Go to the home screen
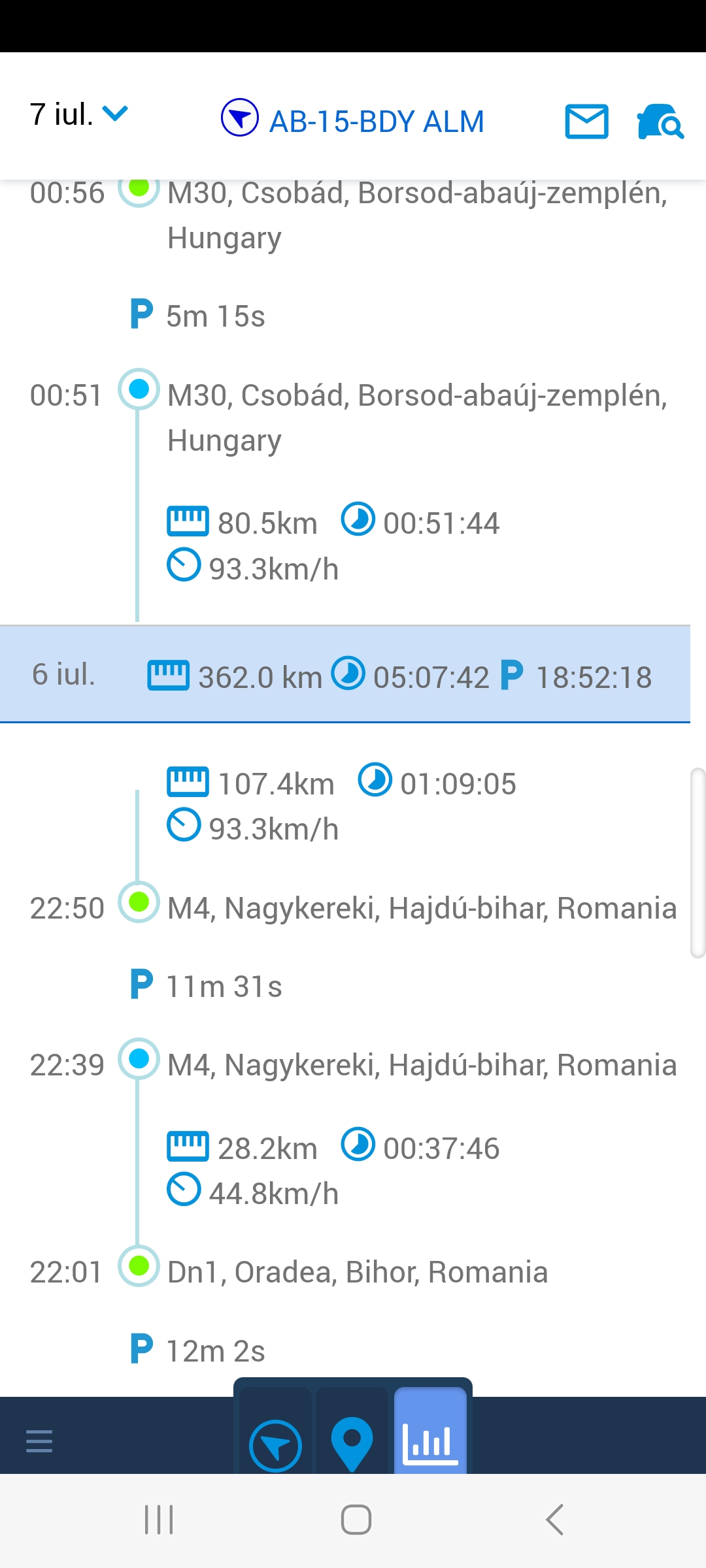The image size is (706, 1568). pyautogui.click(x=356, y=1520)
